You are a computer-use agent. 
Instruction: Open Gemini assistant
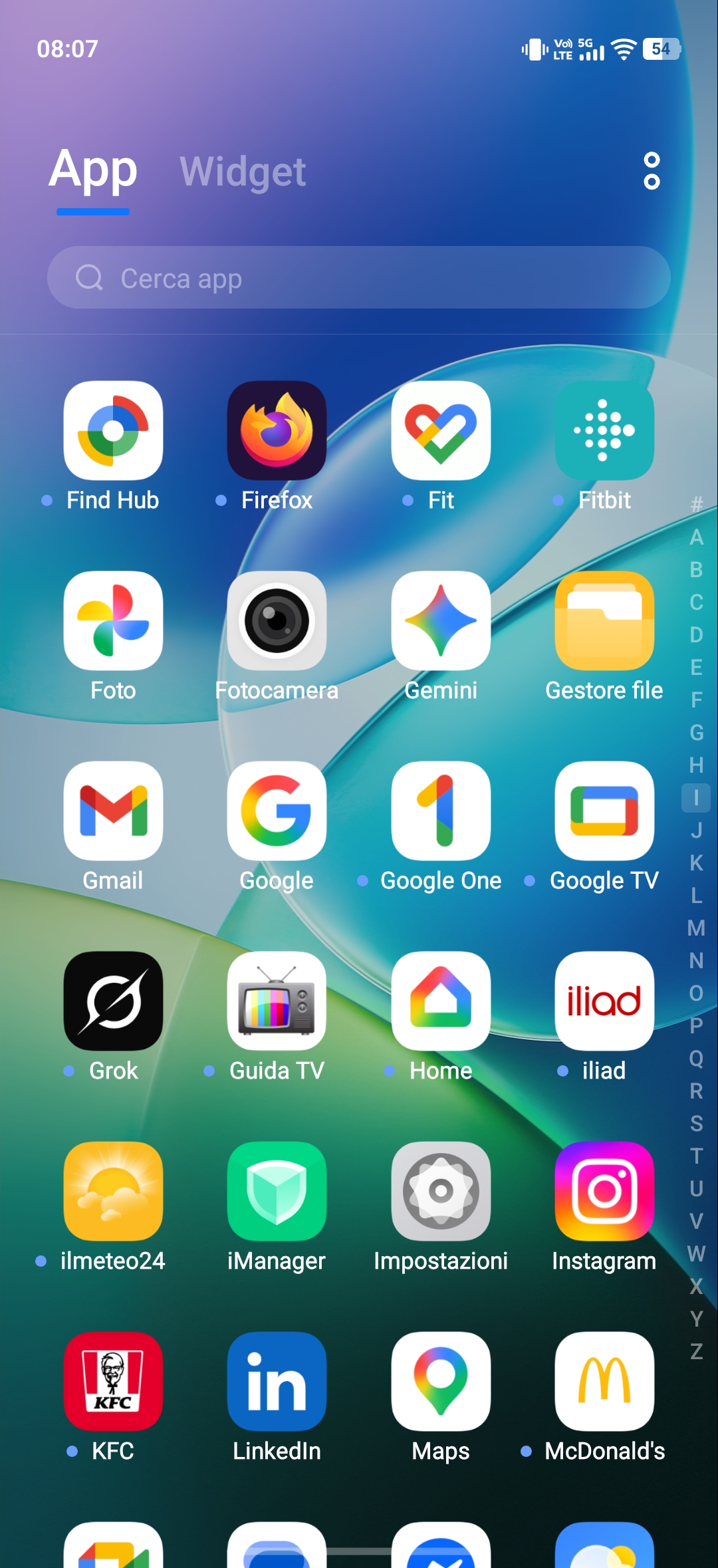[x=441, y=621]
